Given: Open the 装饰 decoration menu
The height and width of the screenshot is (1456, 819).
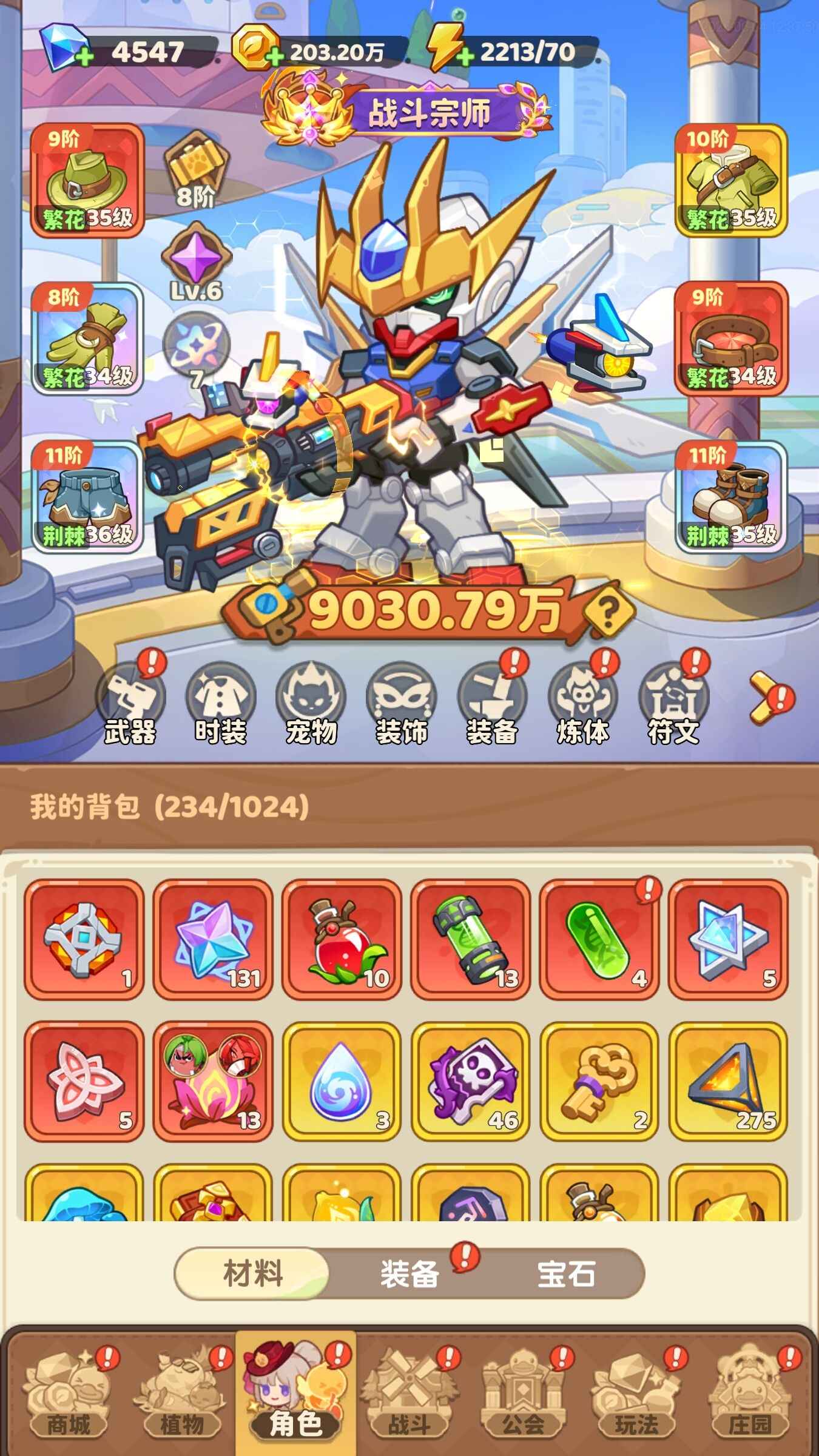Looking at the screenshot, I should 401,703.
